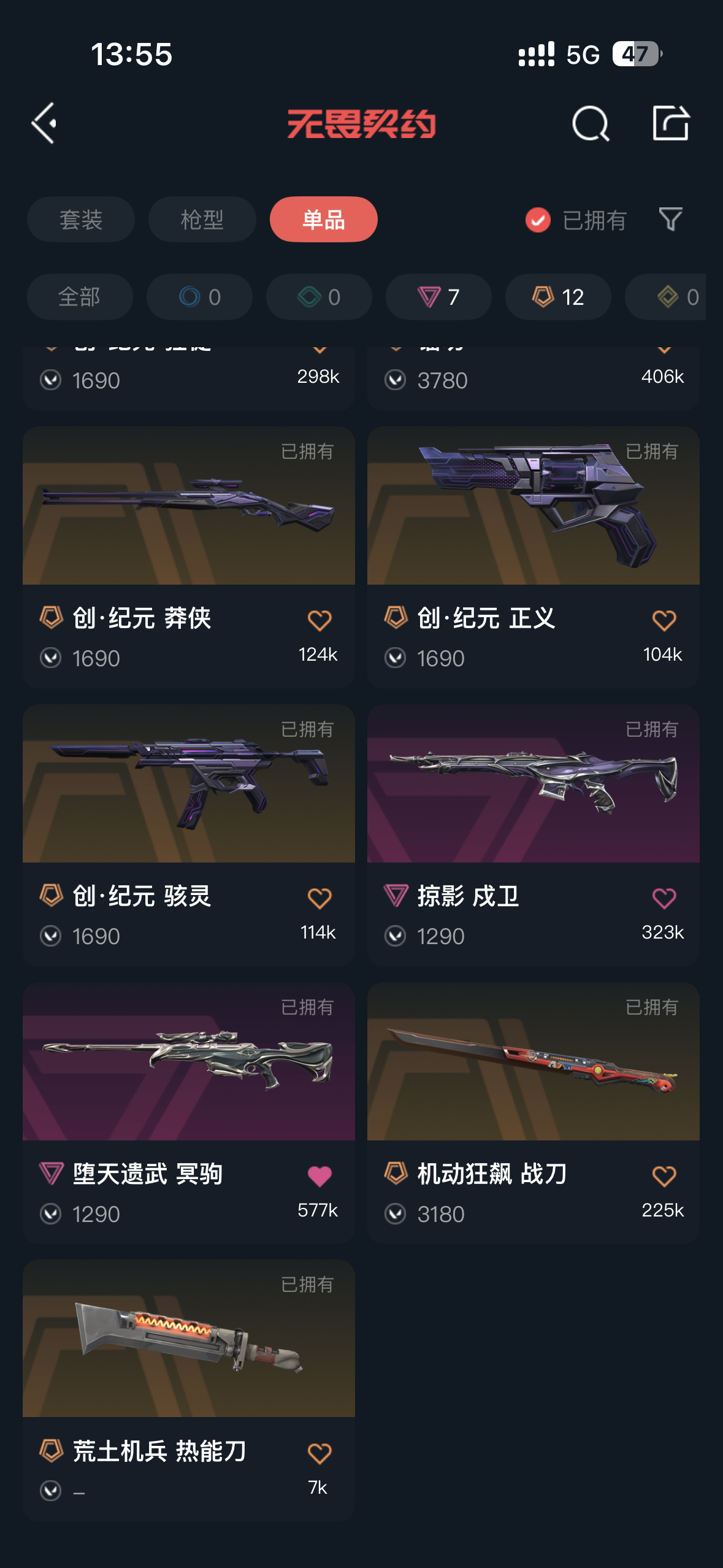The height and width of the screenshot is (1568, 723).
Task: Open the 机动狂飙 战刀 skin card
Action: [x=534, y=1113]
